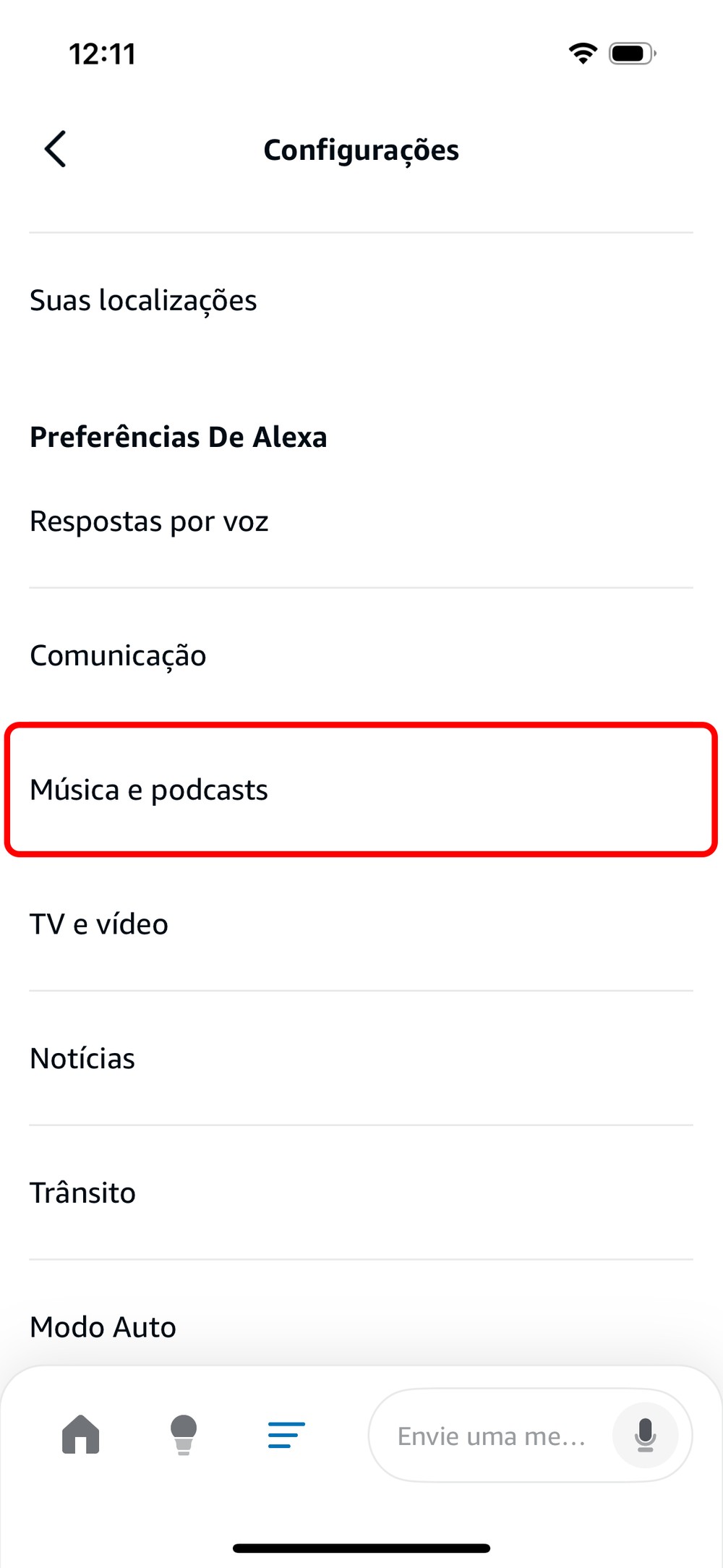723x1568 pixels.
Task: Switch to the Devices lightbulb tab
Action: [x=184, y=1434]
